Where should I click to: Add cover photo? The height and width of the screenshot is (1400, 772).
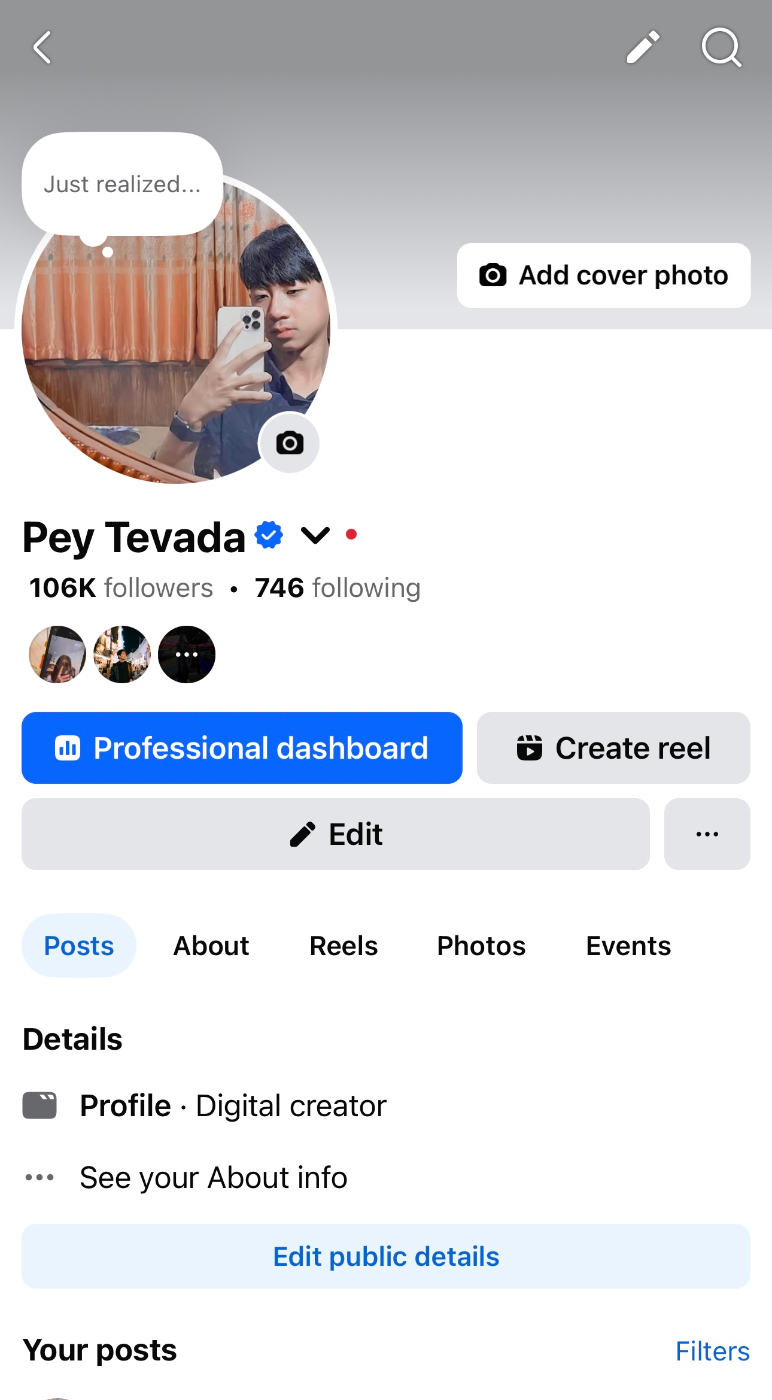point(604,276)
